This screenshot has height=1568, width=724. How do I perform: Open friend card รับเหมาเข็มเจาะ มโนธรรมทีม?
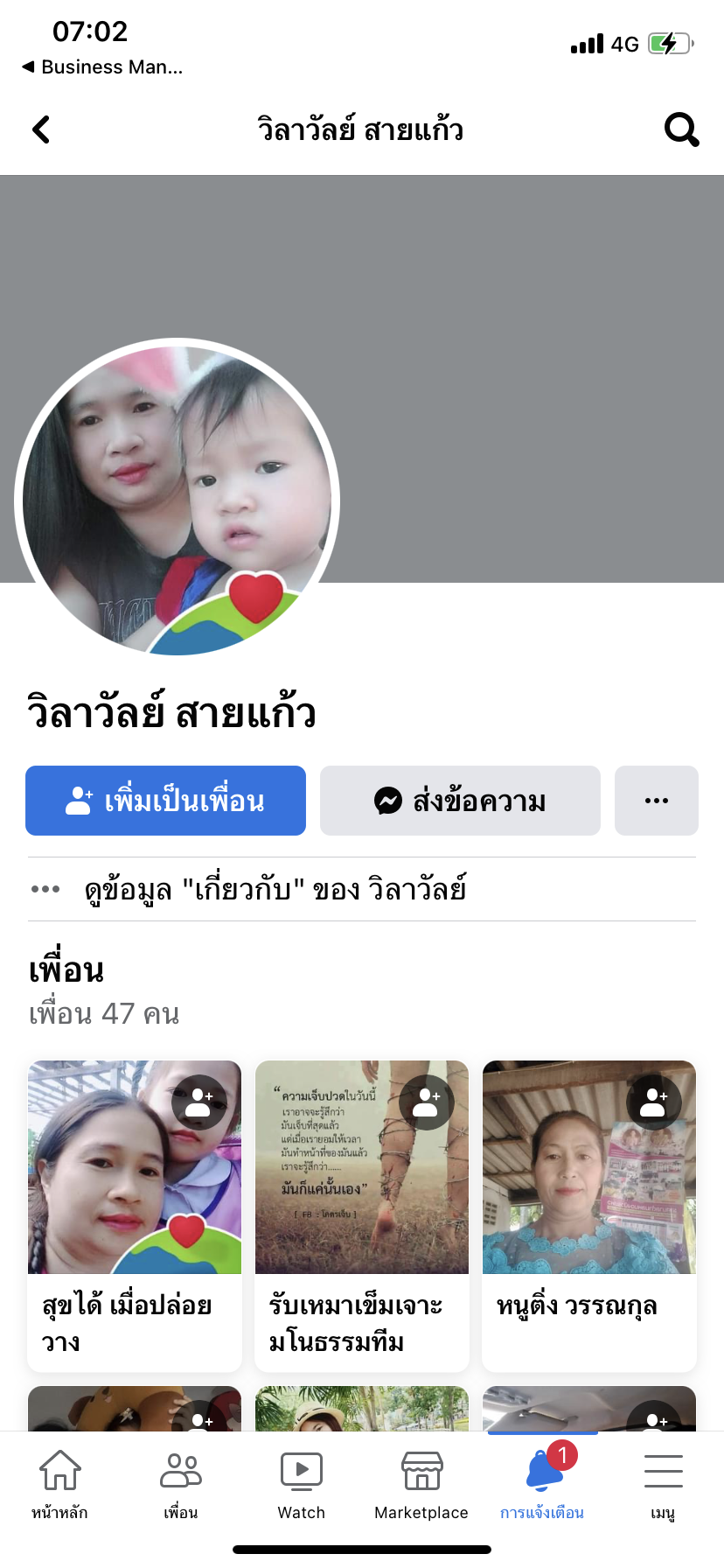coord(362,1216)
